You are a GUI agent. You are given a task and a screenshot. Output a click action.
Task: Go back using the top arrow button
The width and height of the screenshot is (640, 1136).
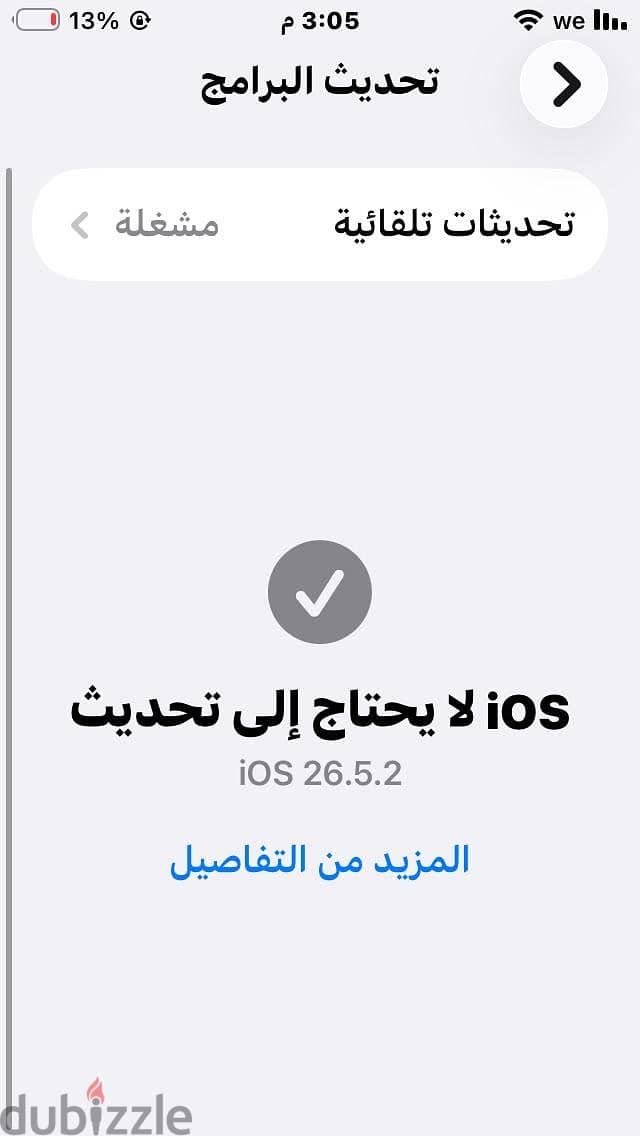point(564,84)
